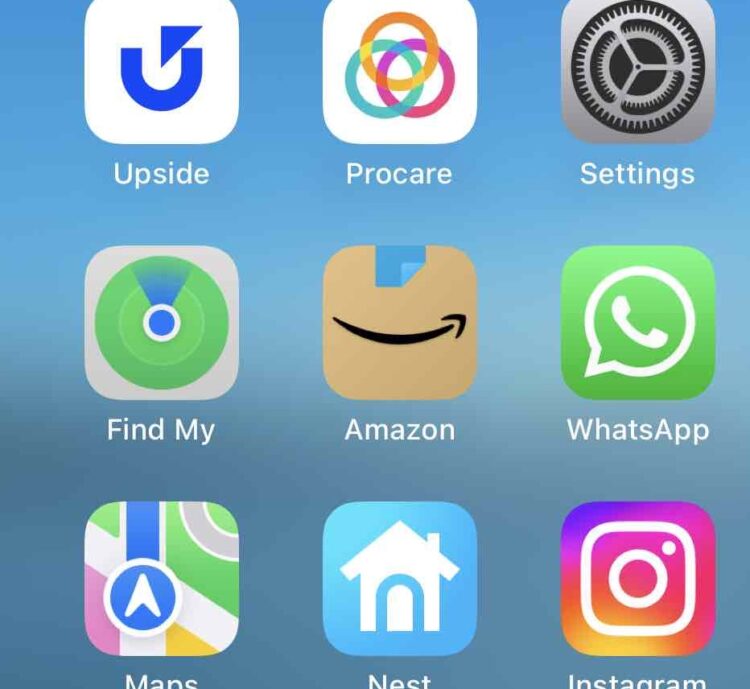750x689 pixels.
Task: Launch WhatsApp
Action: click(x=637, y=322)
